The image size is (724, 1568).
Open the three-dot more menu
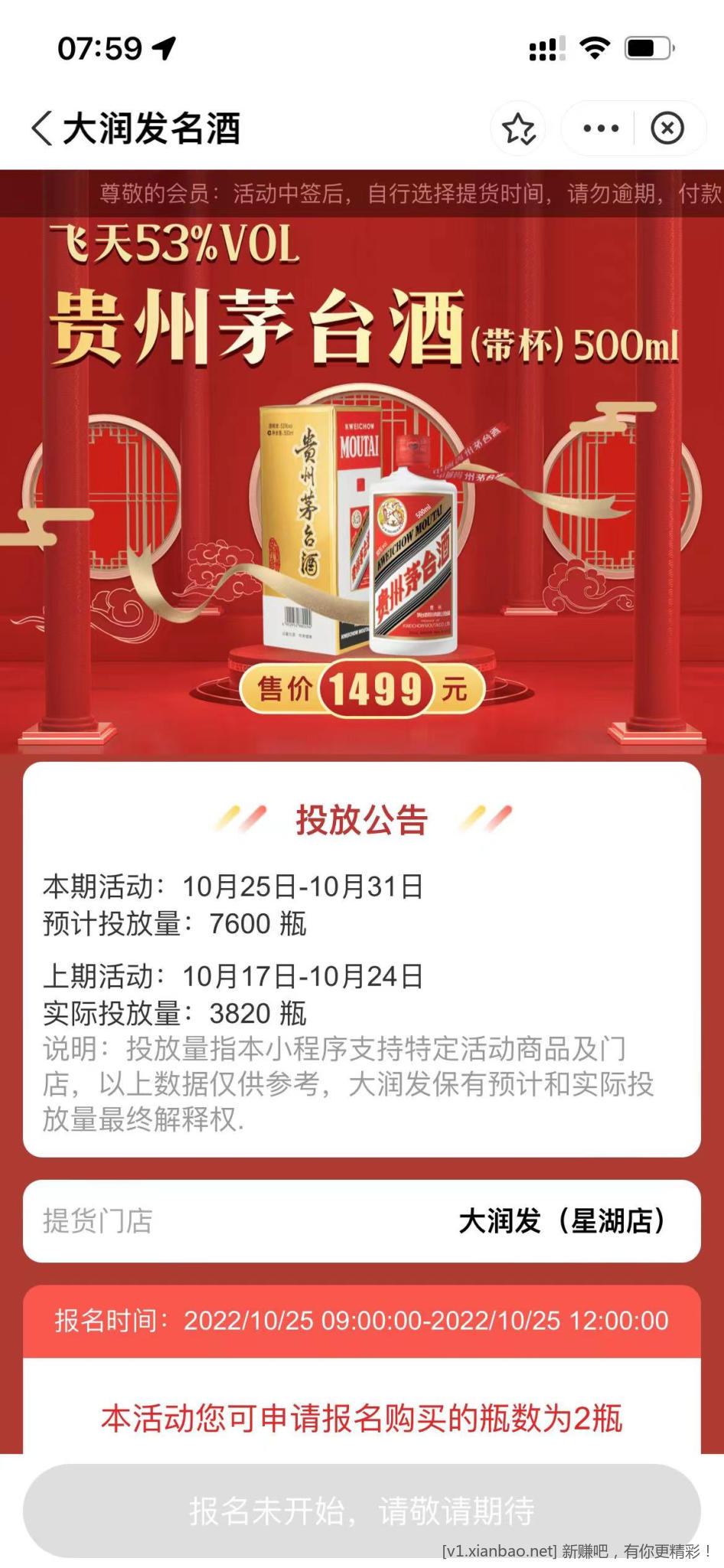(601, 129)
